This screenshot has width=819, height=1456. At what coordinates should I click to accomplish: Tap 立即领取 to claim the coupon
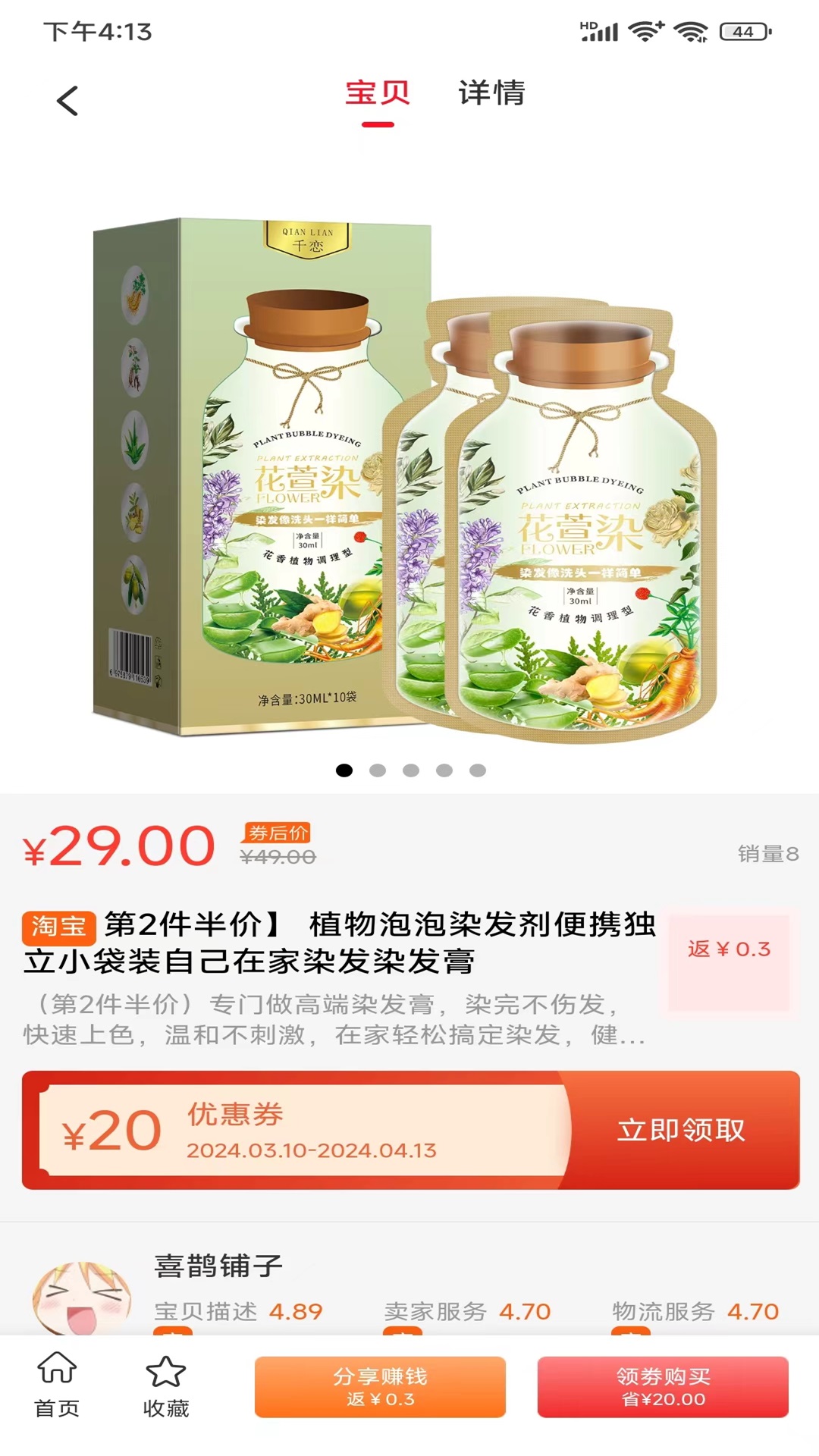(x=681, y=1129)
